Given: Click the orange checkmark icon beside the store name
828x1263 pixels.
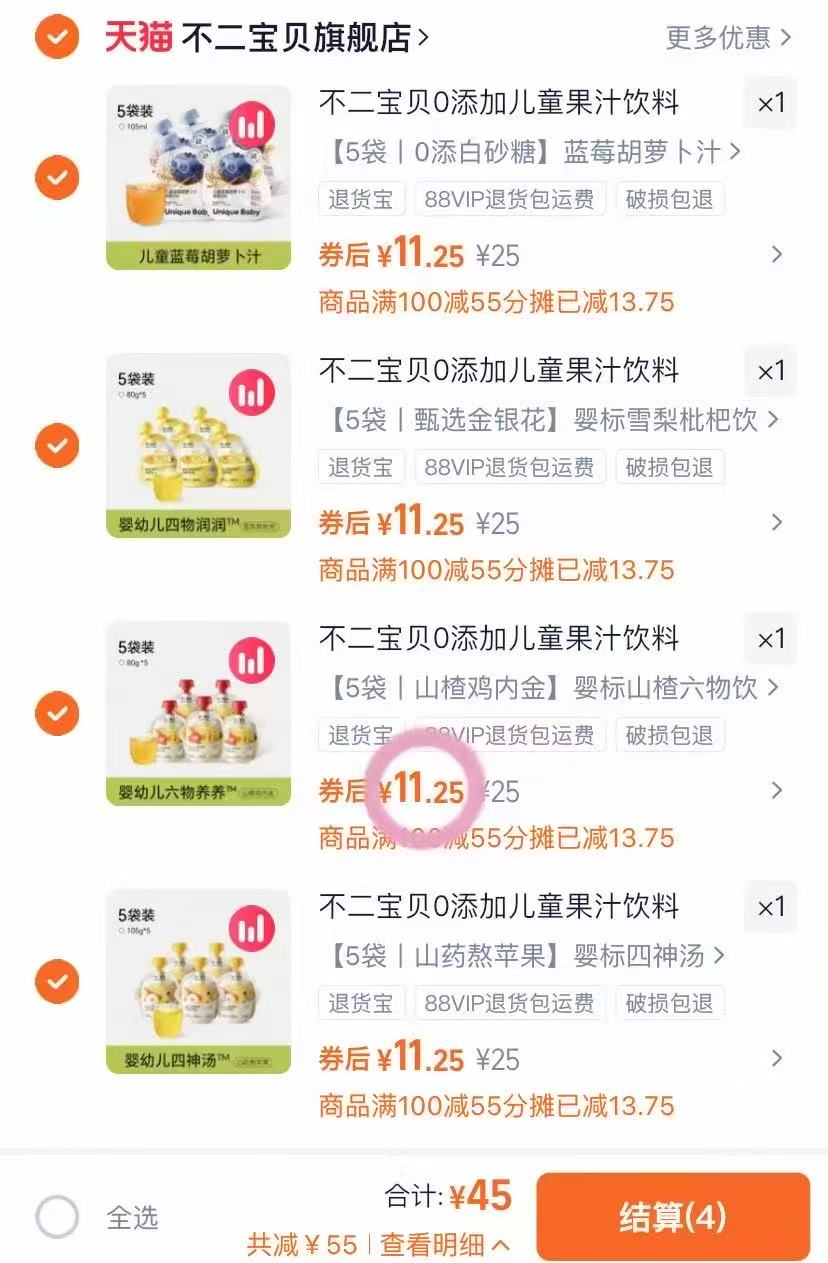Looking at the screenshot, I should tap(57, 36).
